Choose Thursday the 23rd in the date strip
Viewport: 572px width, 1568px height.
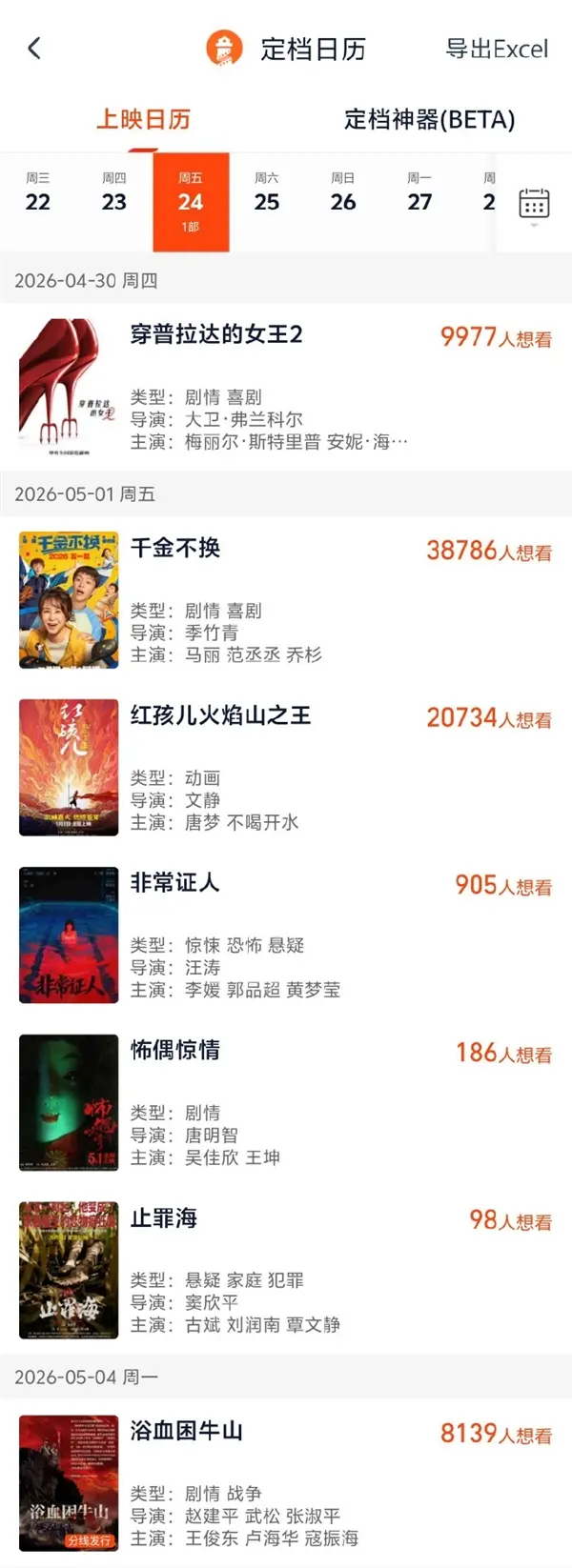tap(114, 193)
